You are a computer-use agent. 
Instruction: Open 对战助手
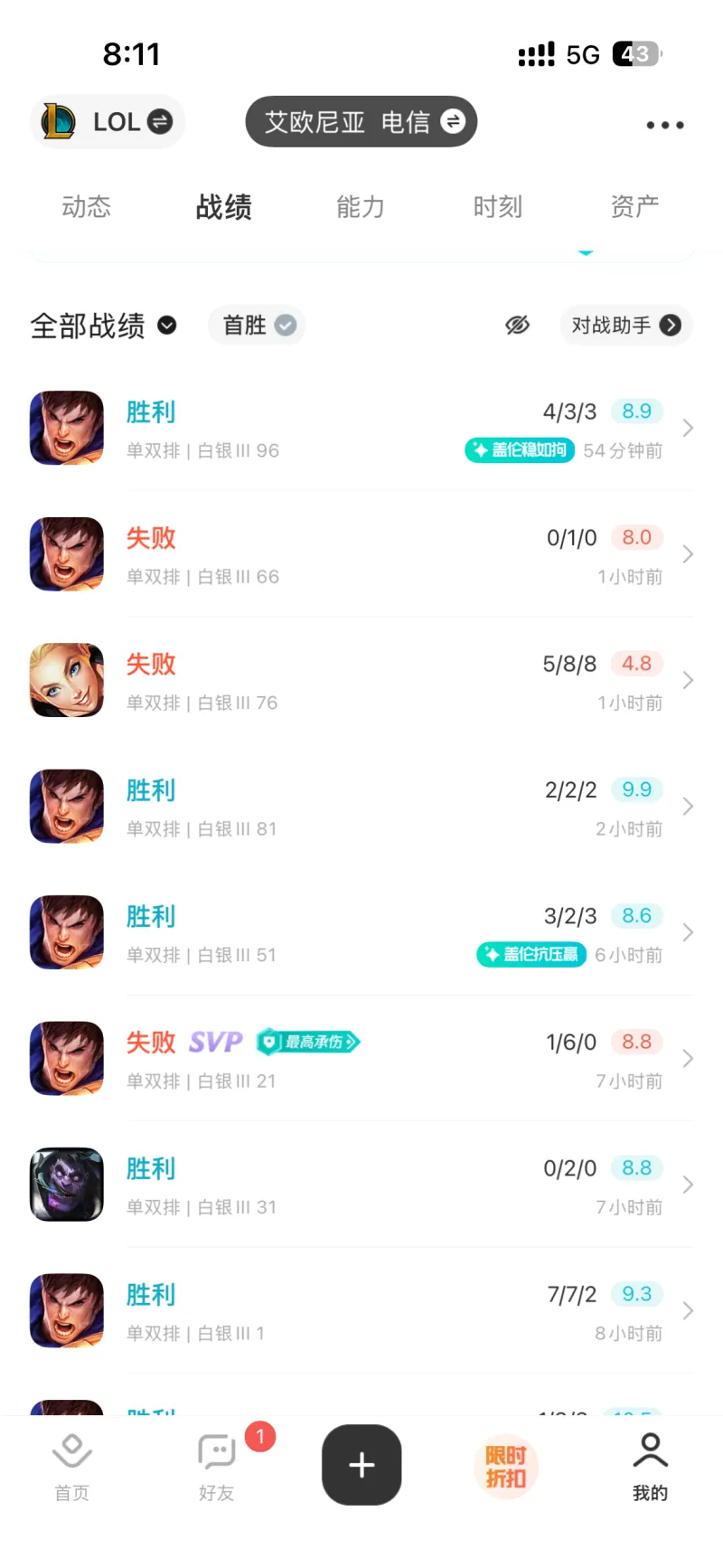point(625,326)
